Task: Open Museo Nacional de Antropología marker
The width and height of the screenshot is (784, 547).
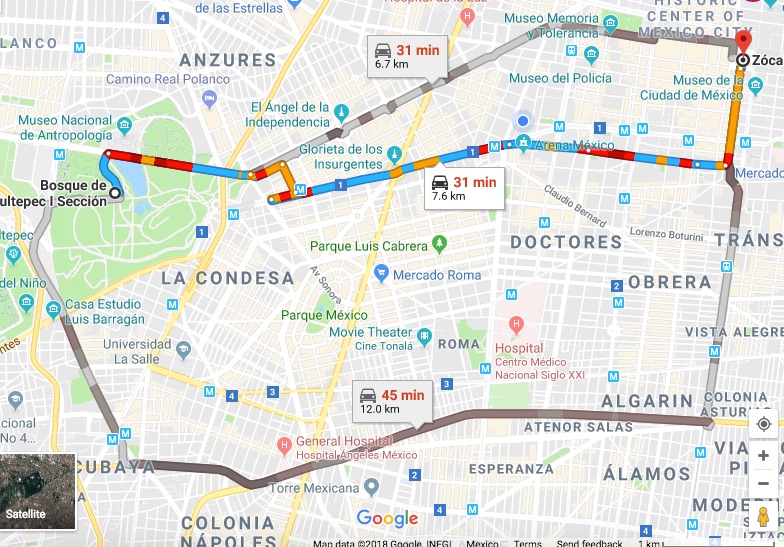Action: click(124, 125)
